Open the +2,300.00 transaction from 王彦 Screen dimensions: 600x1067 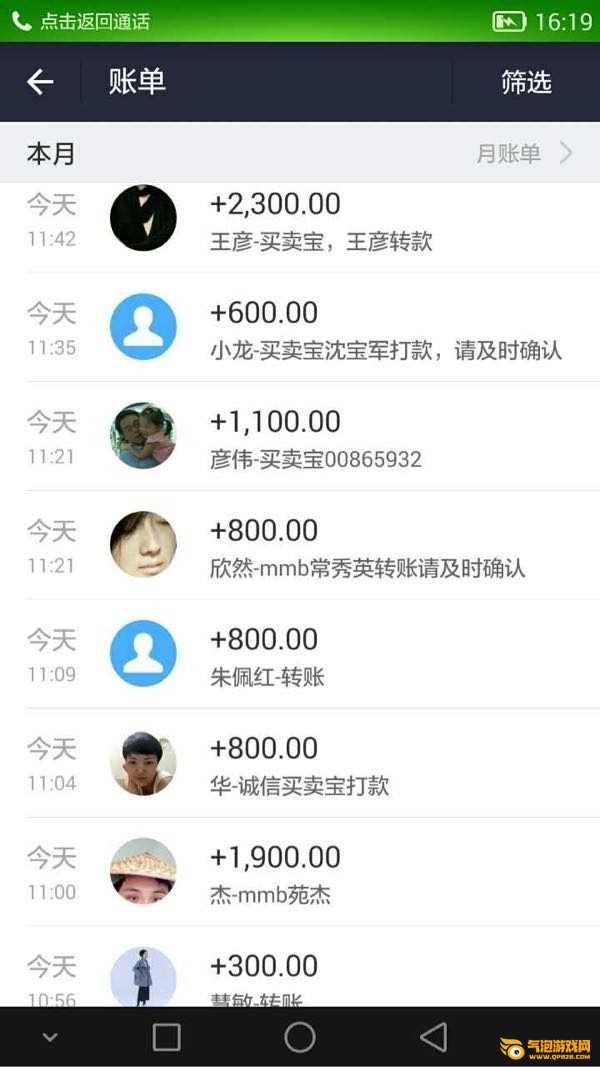pyautogui.click(x=320, y=221)
